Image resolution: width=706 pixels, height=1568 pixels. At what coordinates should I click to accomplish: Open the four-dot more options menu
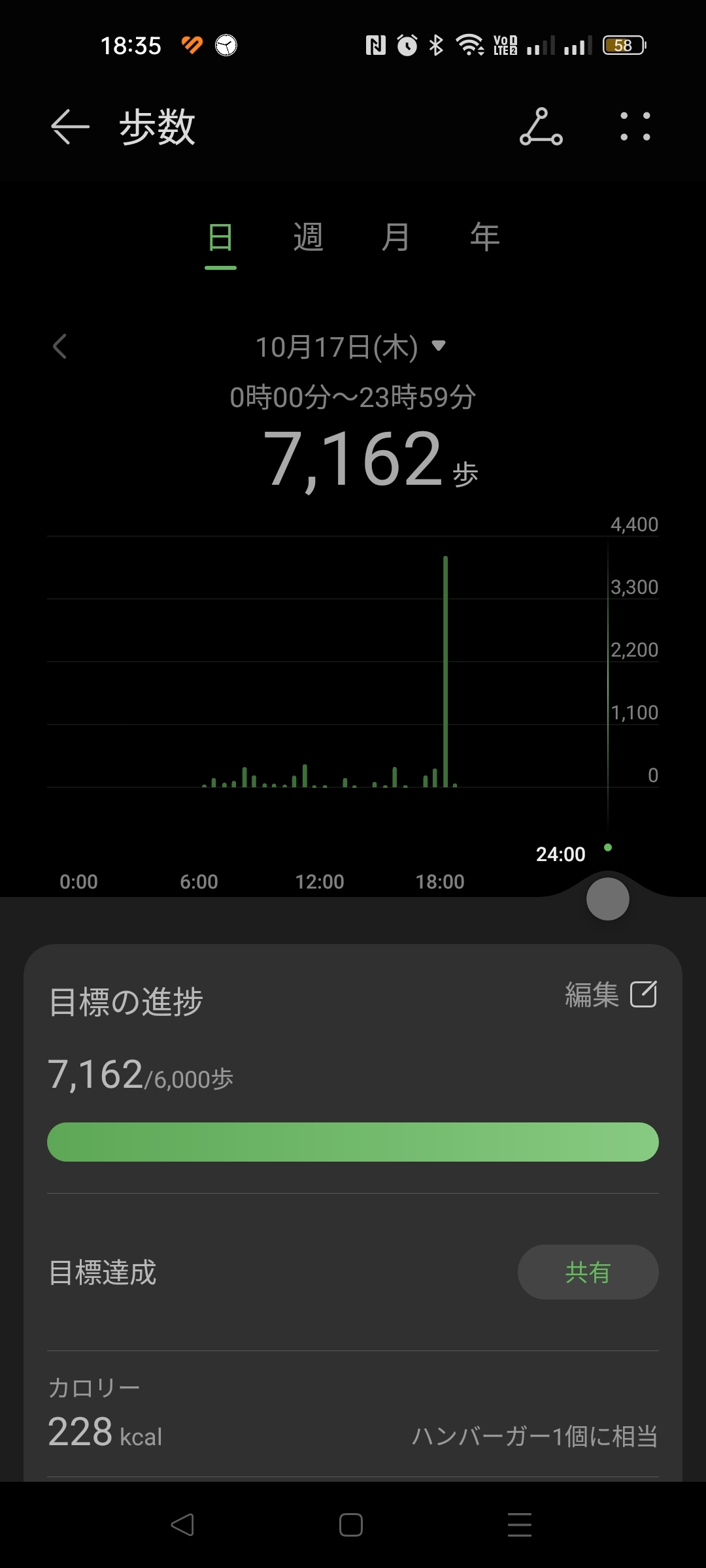(635, 127)
